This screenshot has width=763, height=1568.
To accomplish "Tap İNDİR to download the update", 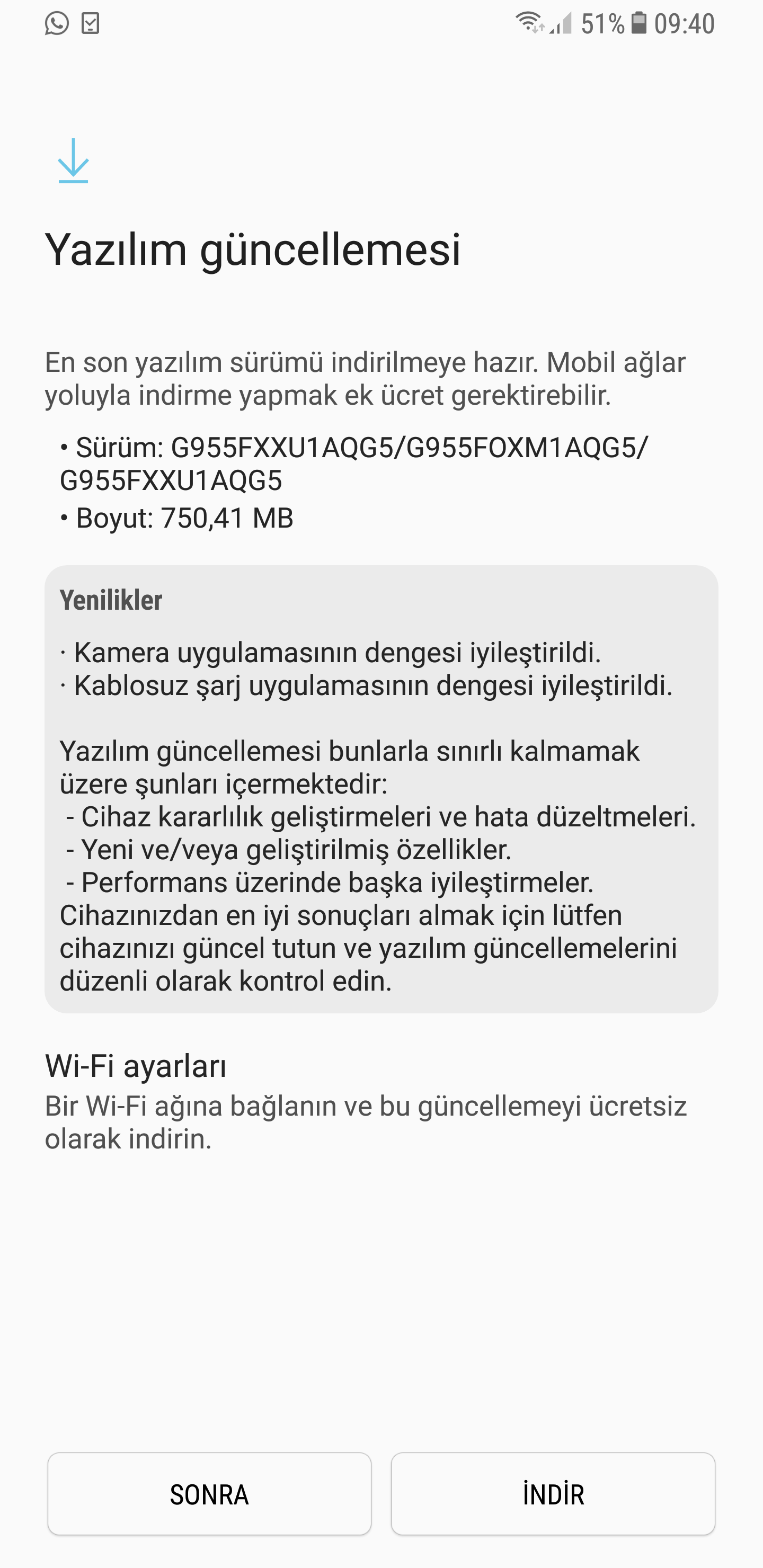I will pyautogui.click(x=552, y=1494).
